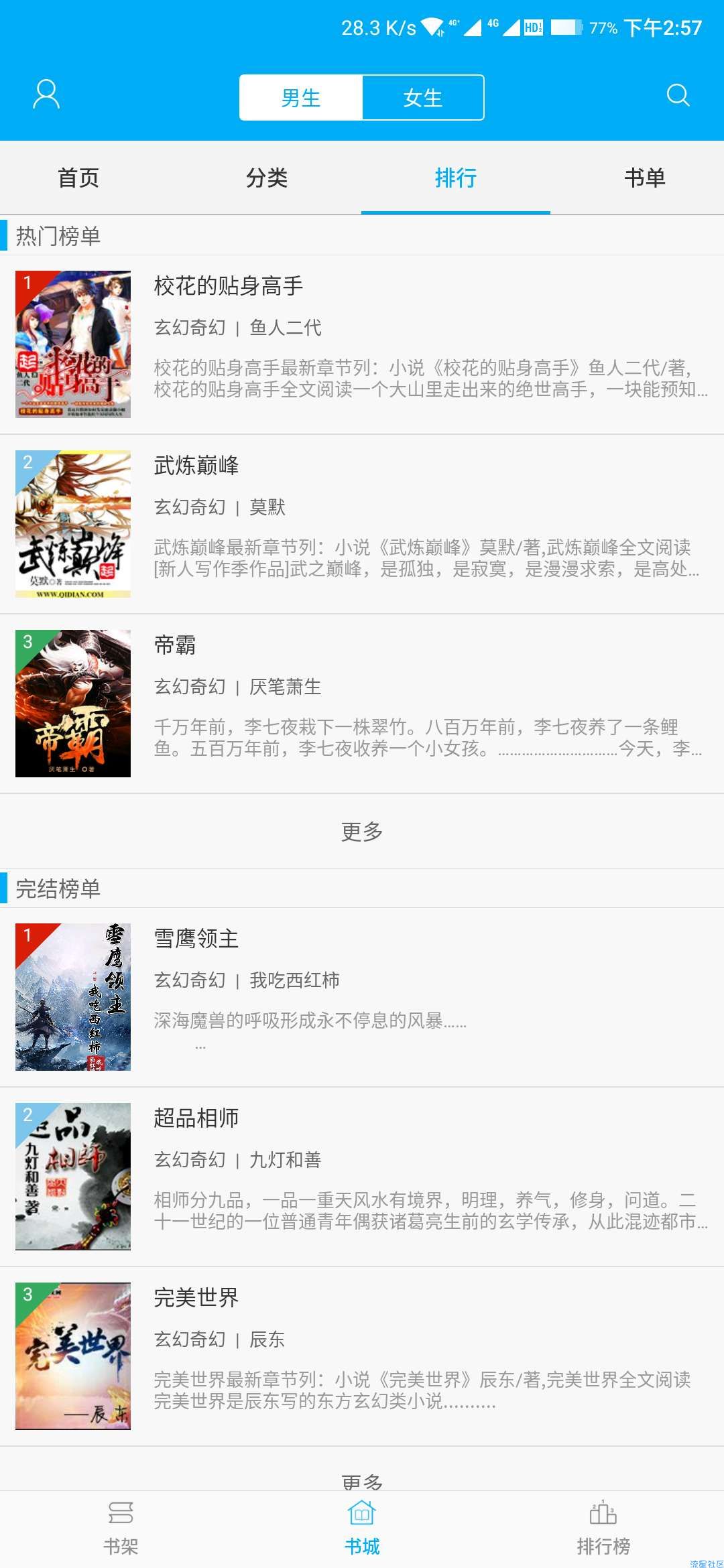Image resolution: width=724 pixels, height=1568 pixels.
Task: Switch to the 书单 tab
Action: tap(645, 178)
